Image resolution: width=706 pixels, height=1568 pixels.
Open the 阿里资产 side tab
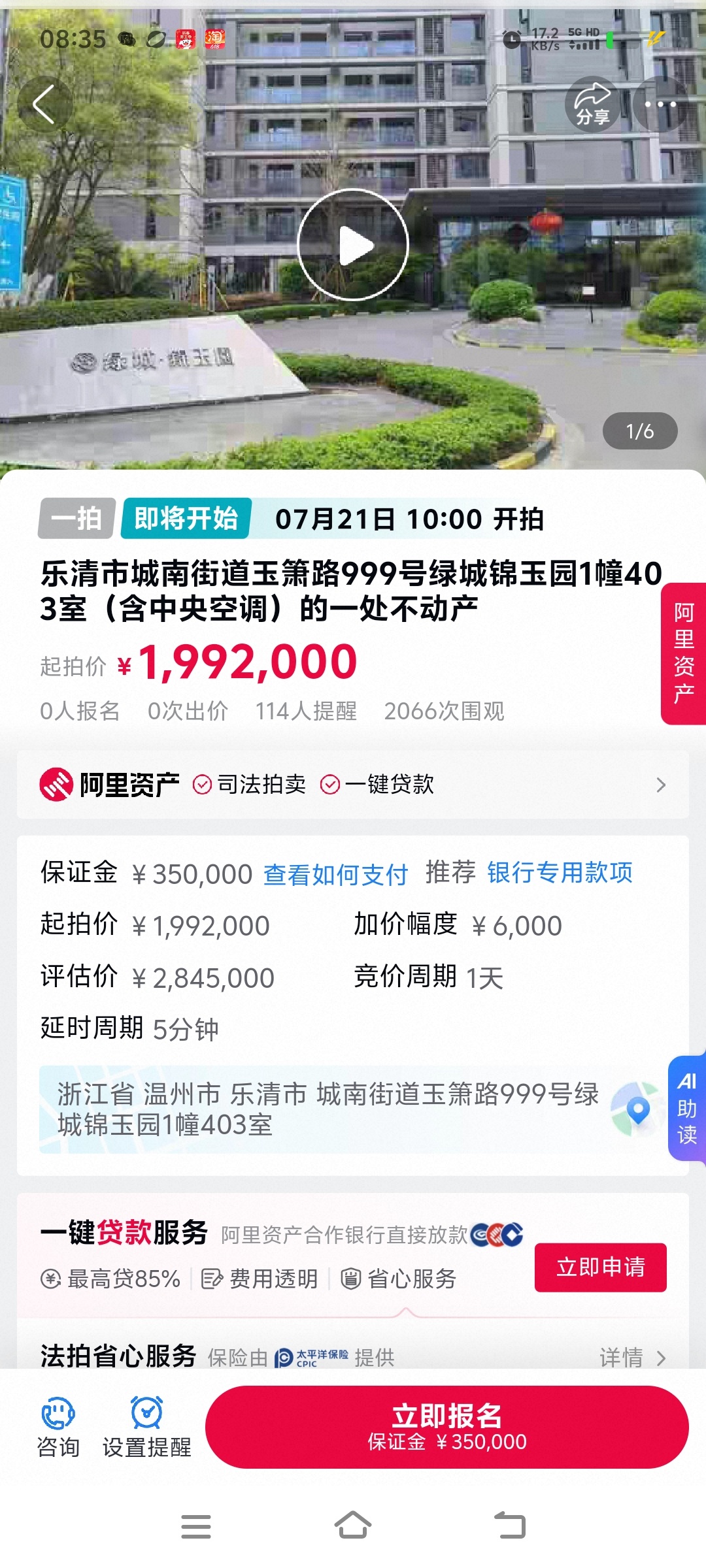tap(684, 653)
